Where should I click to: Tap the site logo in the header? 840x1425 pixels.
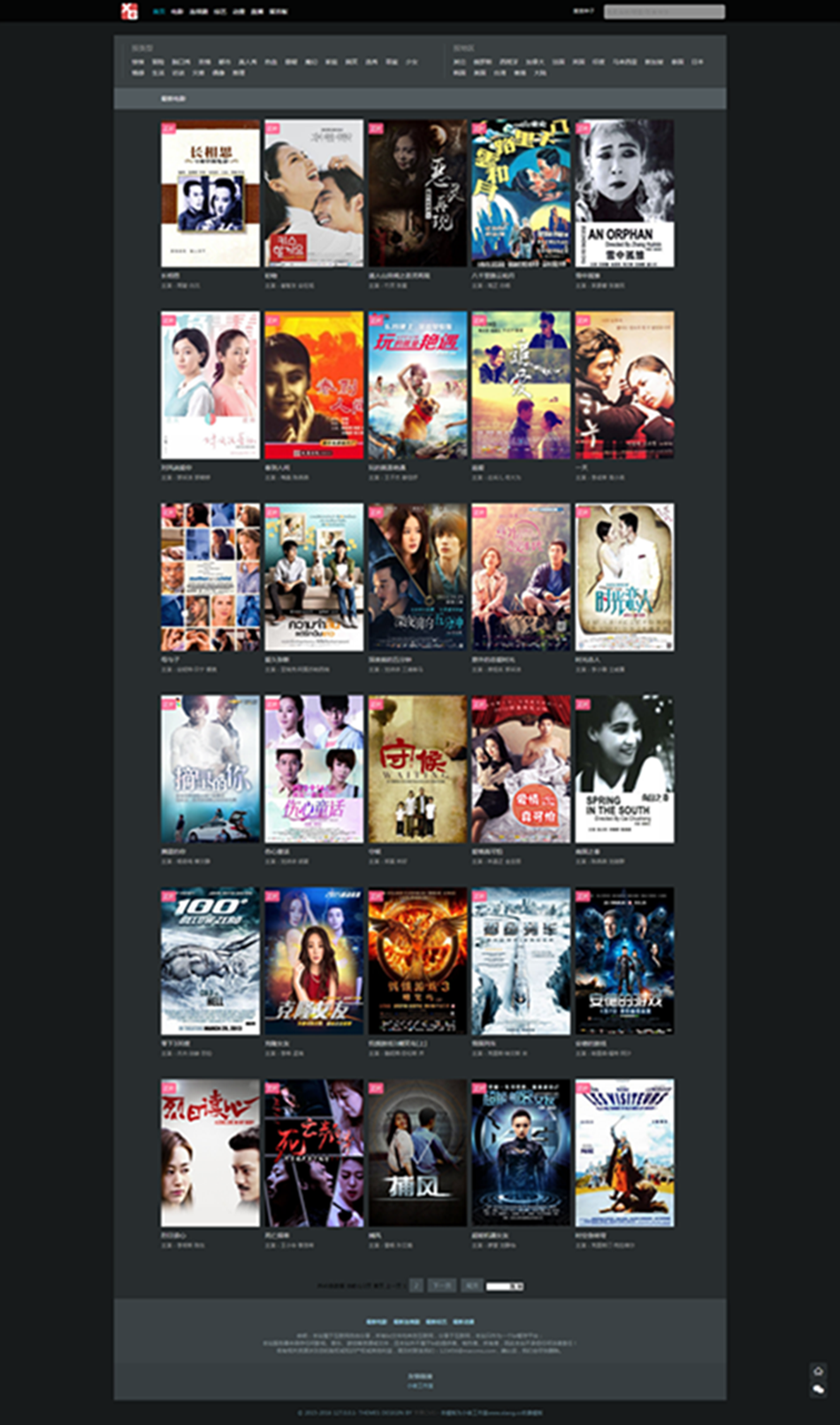(130, 11)
